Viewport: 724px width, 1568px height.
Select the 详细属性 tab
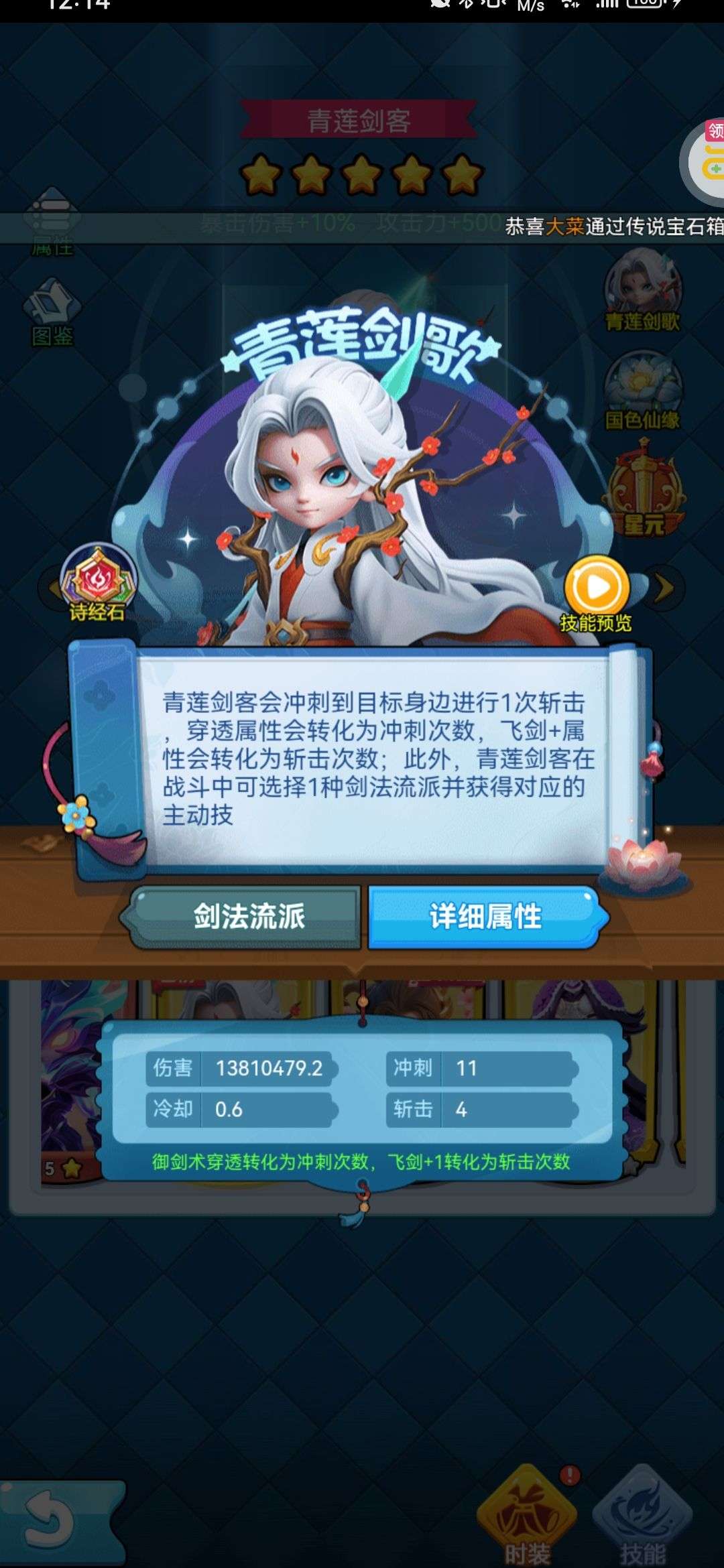tap(485, 917)
